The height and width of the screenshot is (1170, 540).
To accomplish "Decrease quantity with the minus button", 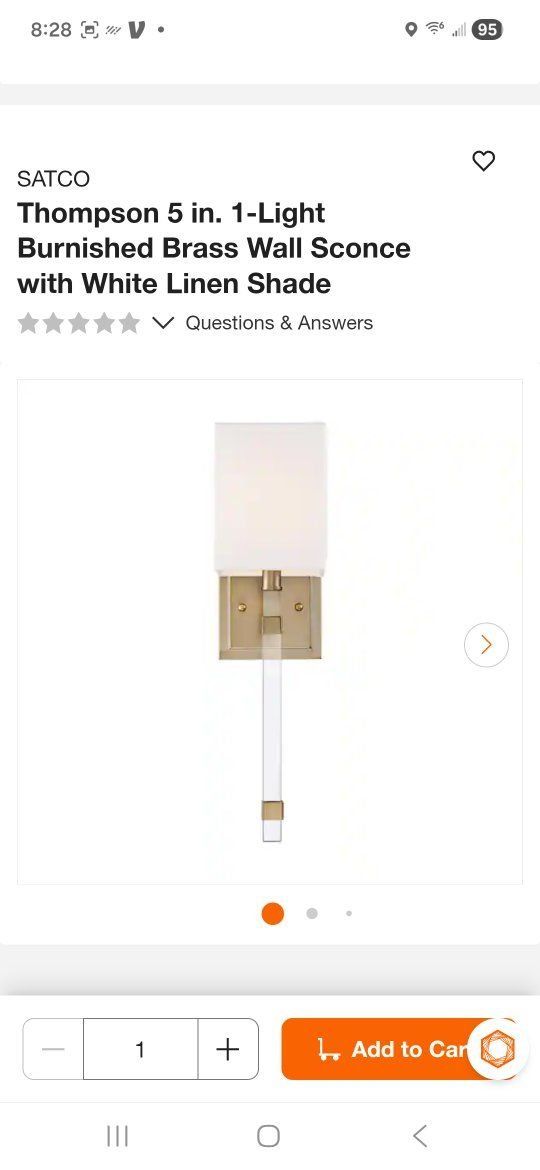I will coord(53,1049).
